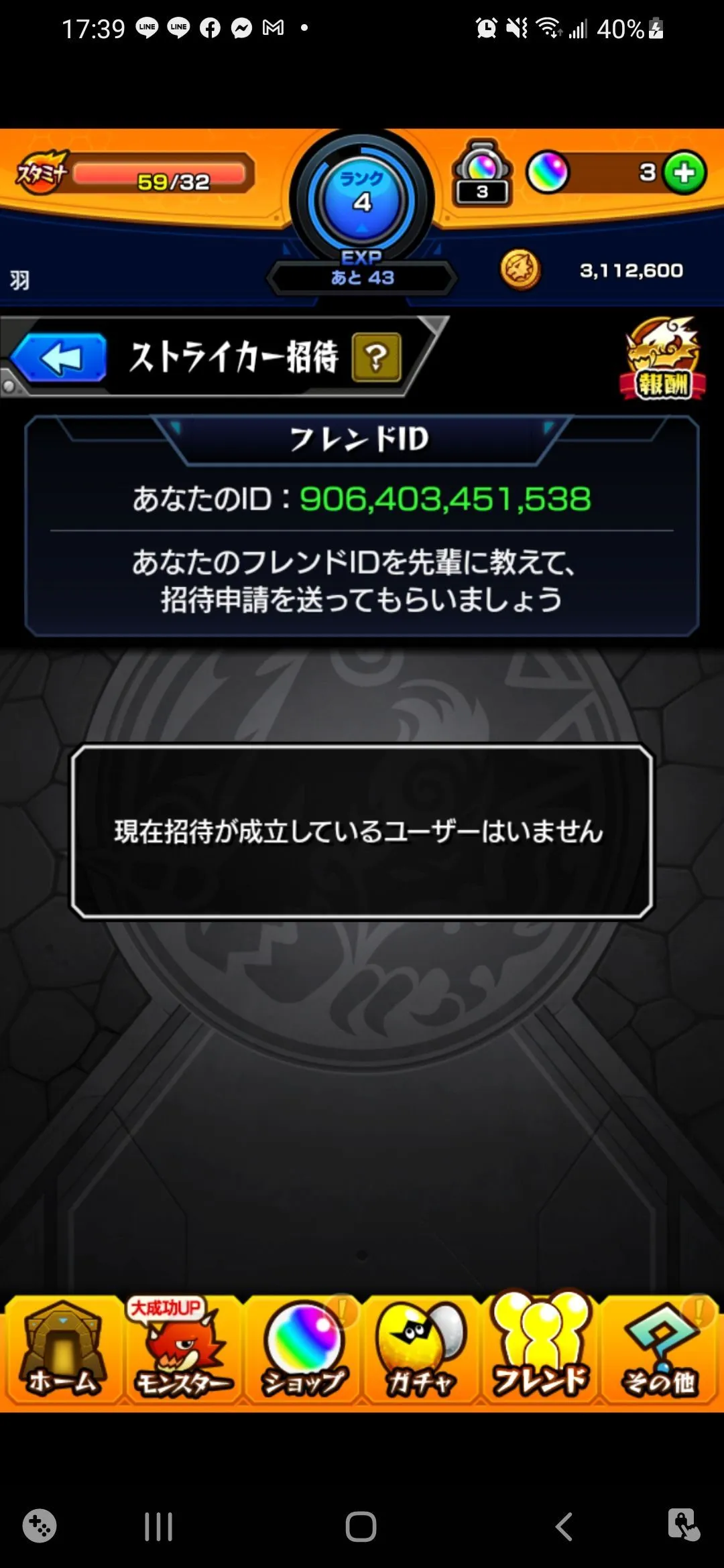Image resolution: width=724 pixels, height=1568 pixels.
Task: Open the question mark help for ストライカー招待
Action: (376, 357)
